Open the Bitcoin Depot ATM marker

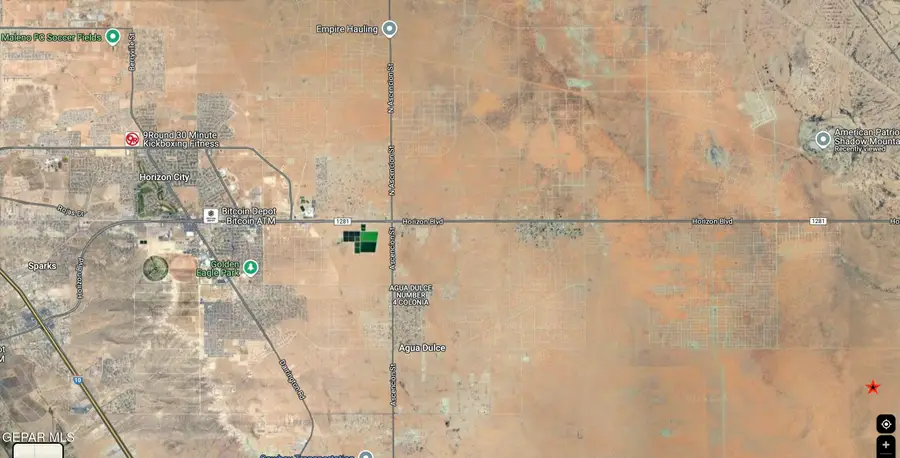tap(211, 215)
